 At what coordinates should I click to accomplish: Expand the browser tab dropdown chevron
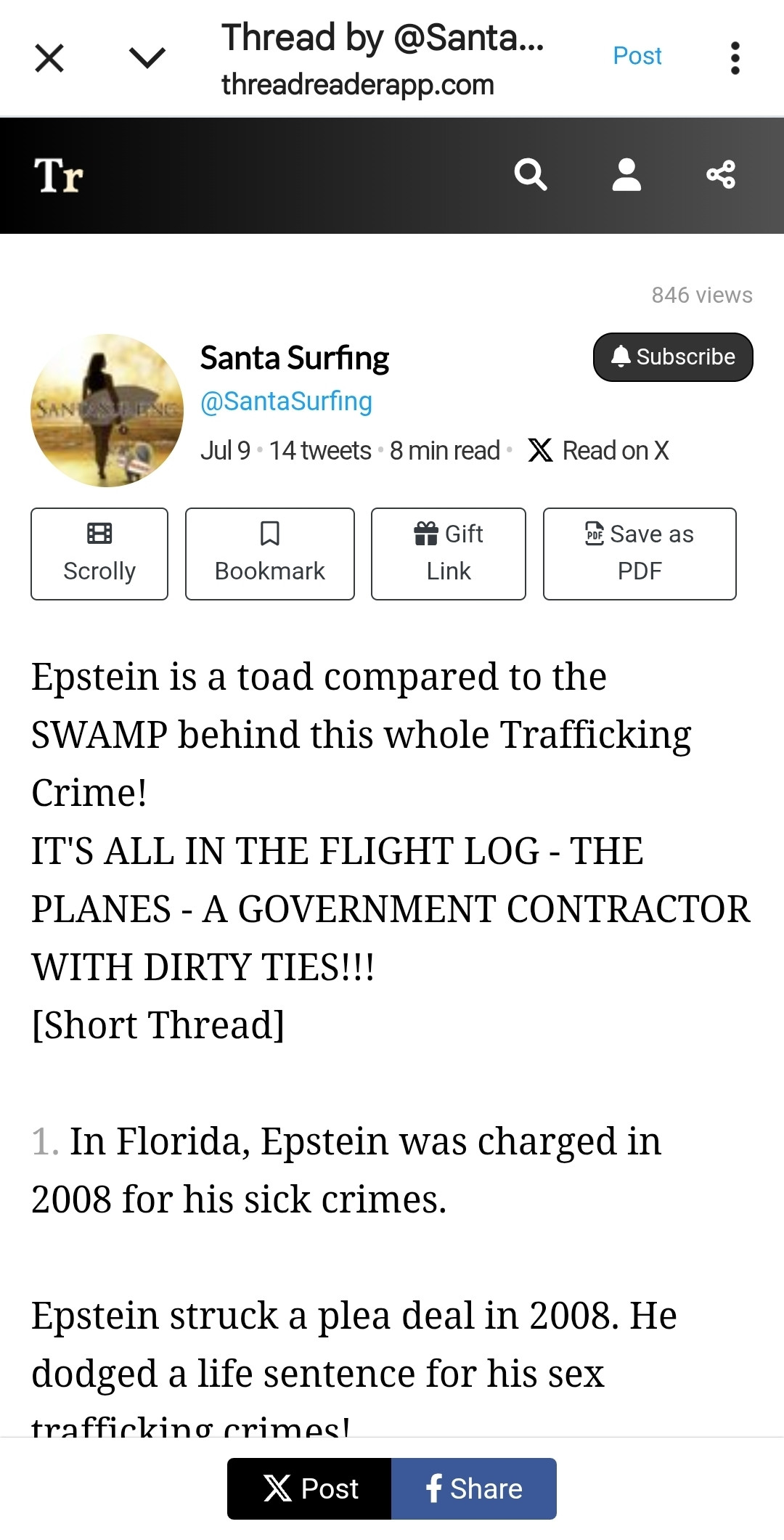tap(147, 58)
